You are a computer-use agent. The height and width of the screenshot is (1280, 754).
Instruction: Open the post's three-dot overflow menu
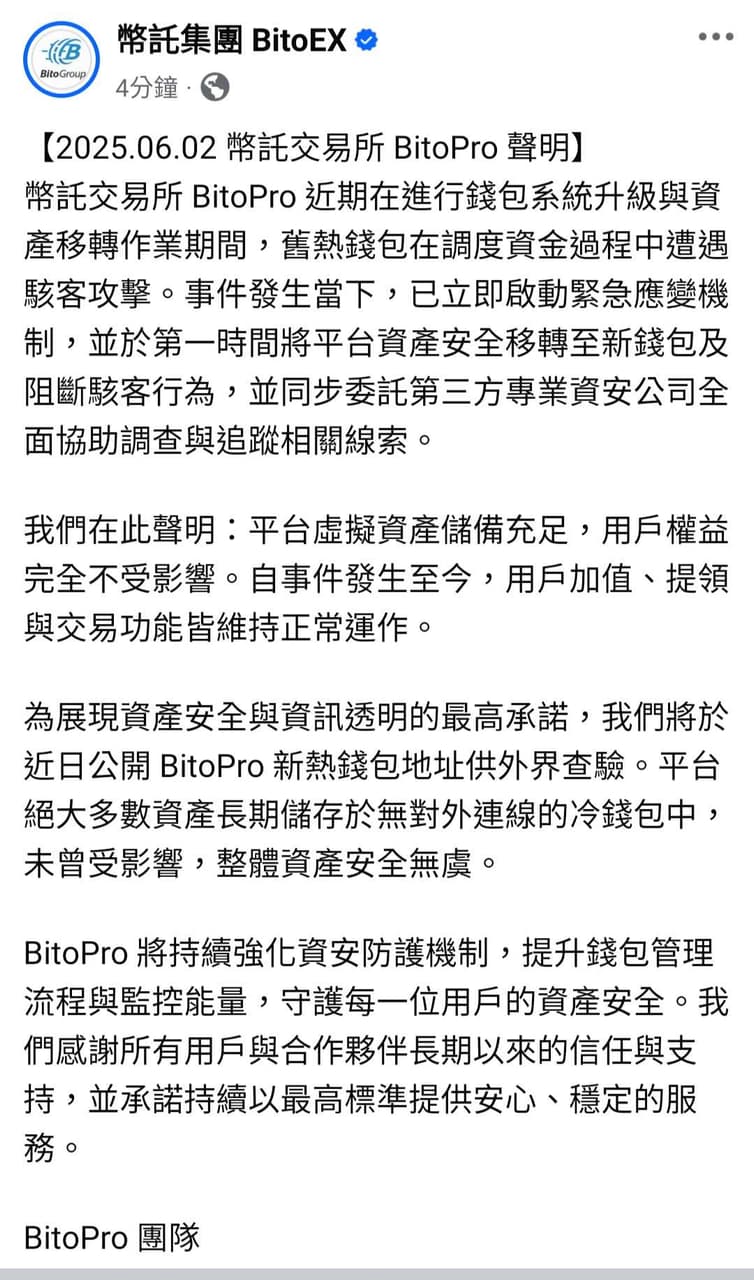click(715, 38)
